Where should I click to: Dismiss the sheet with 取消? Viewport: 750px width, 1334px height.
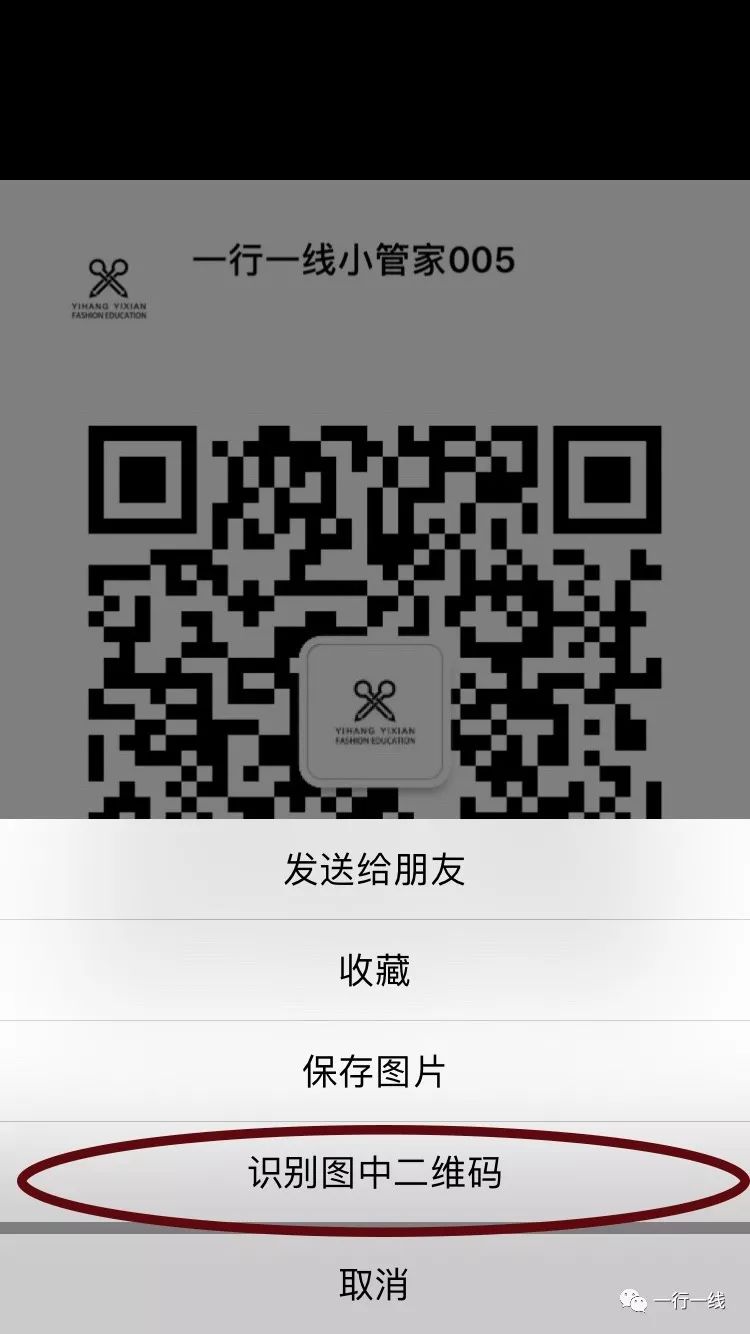(375, 1284)
